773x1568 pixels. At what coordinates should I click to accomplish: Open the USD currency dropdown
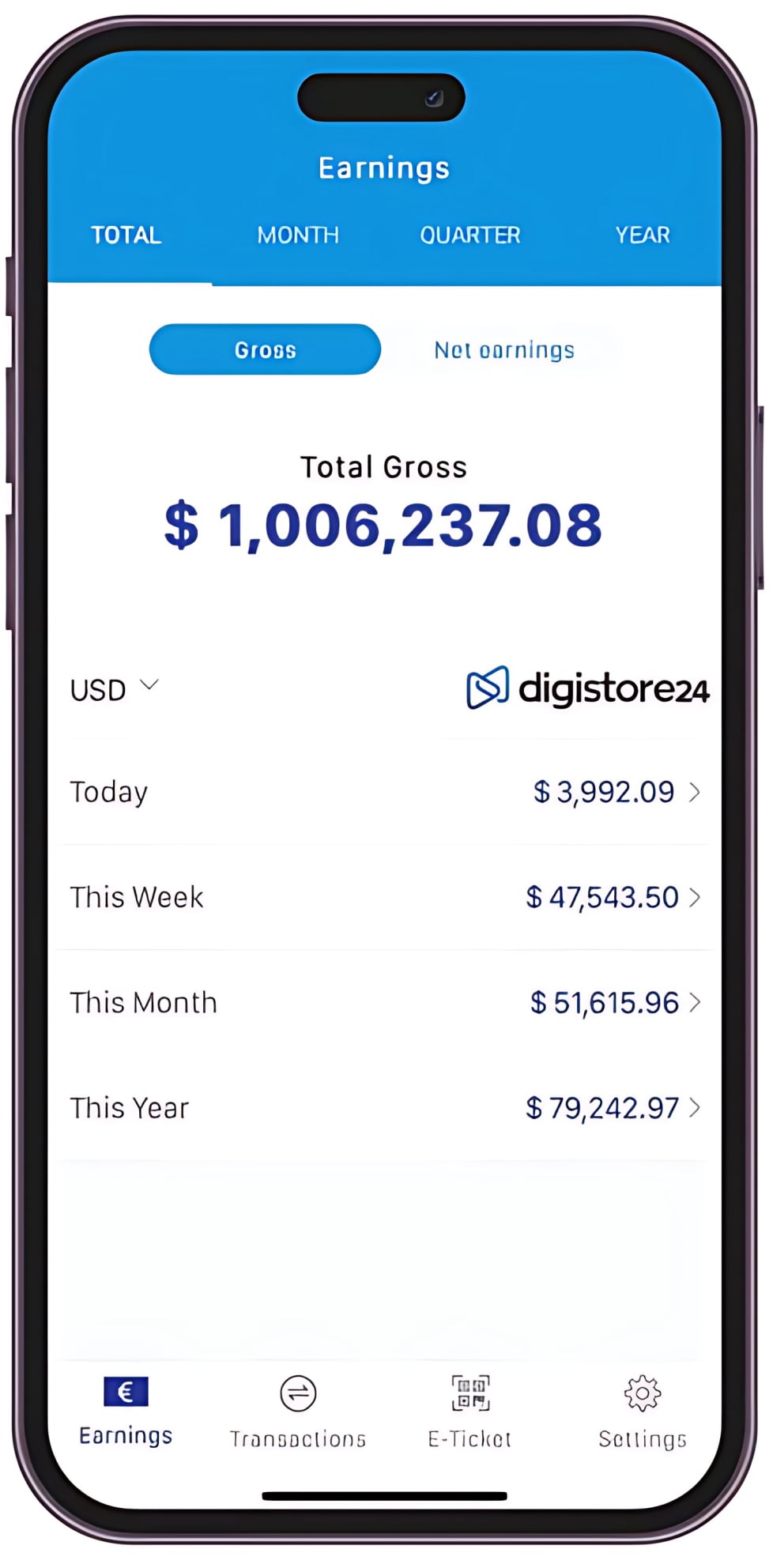(115, 688)
